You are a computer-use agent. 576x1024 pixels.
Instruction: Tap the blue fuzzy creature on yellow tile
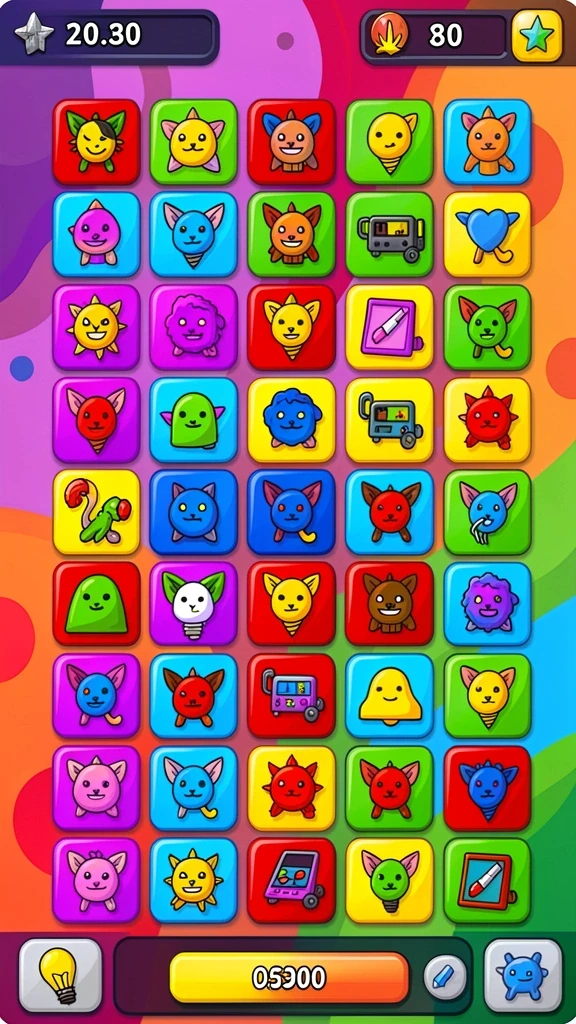click(x=291, y=420)
